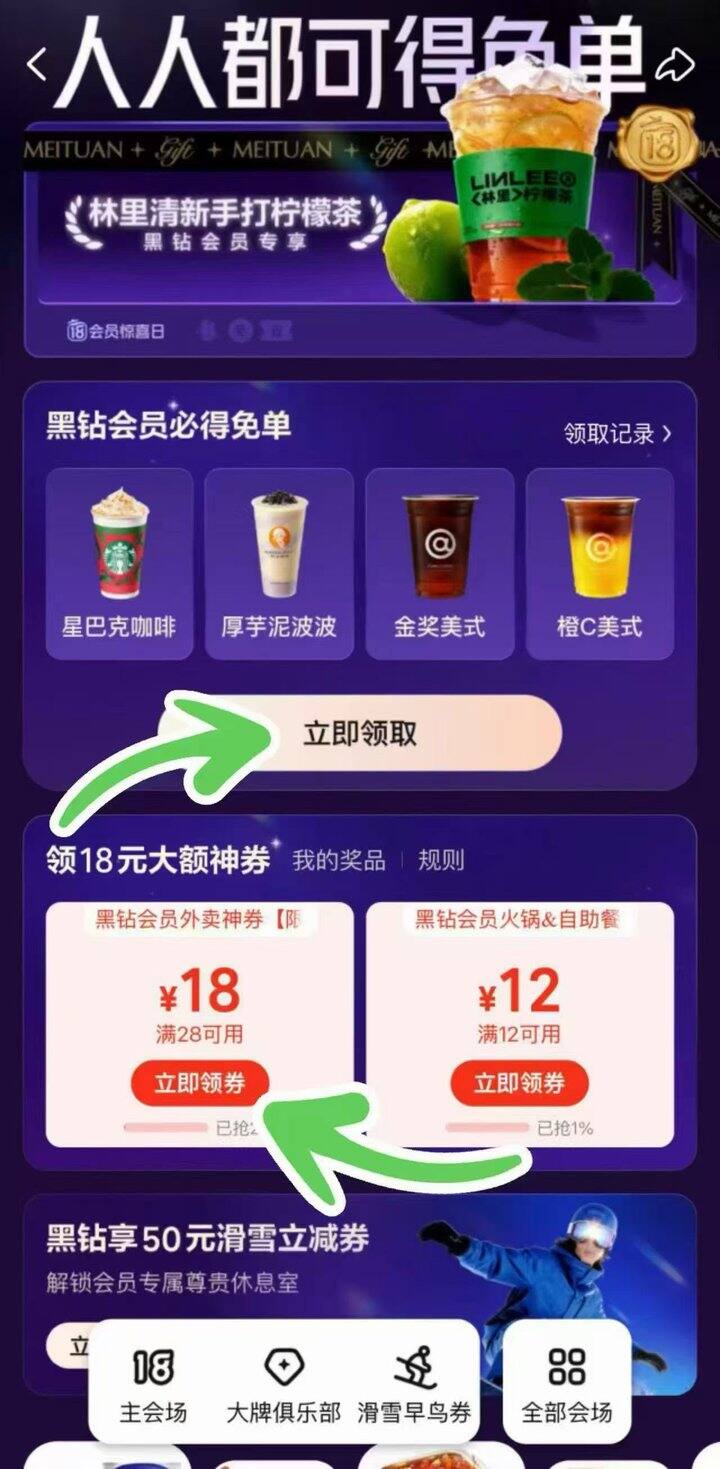Claim the ¥12 火锅&自助餐 coupon

[519, 1082]
